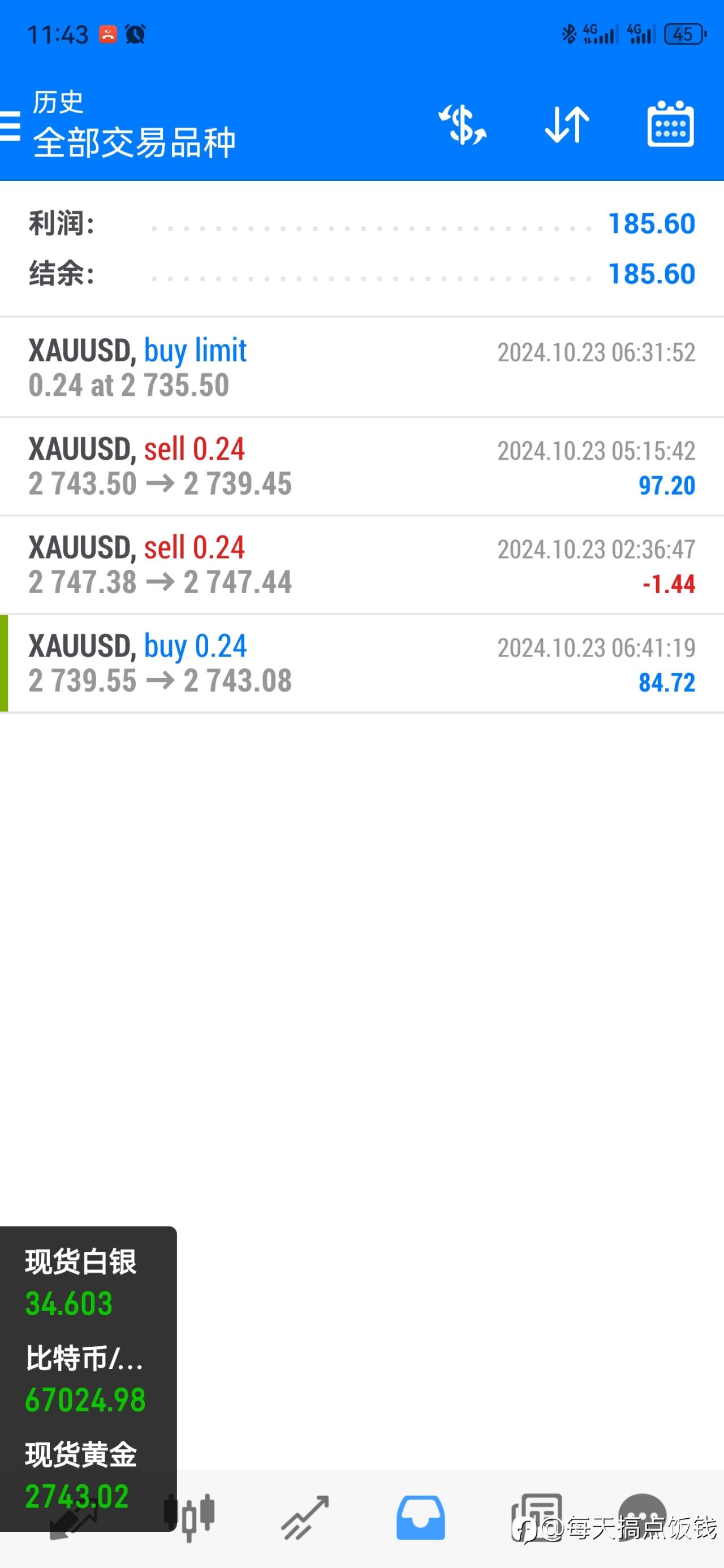Open the side drawer menu
This screenshot has width=724, height=1568.
10,126
